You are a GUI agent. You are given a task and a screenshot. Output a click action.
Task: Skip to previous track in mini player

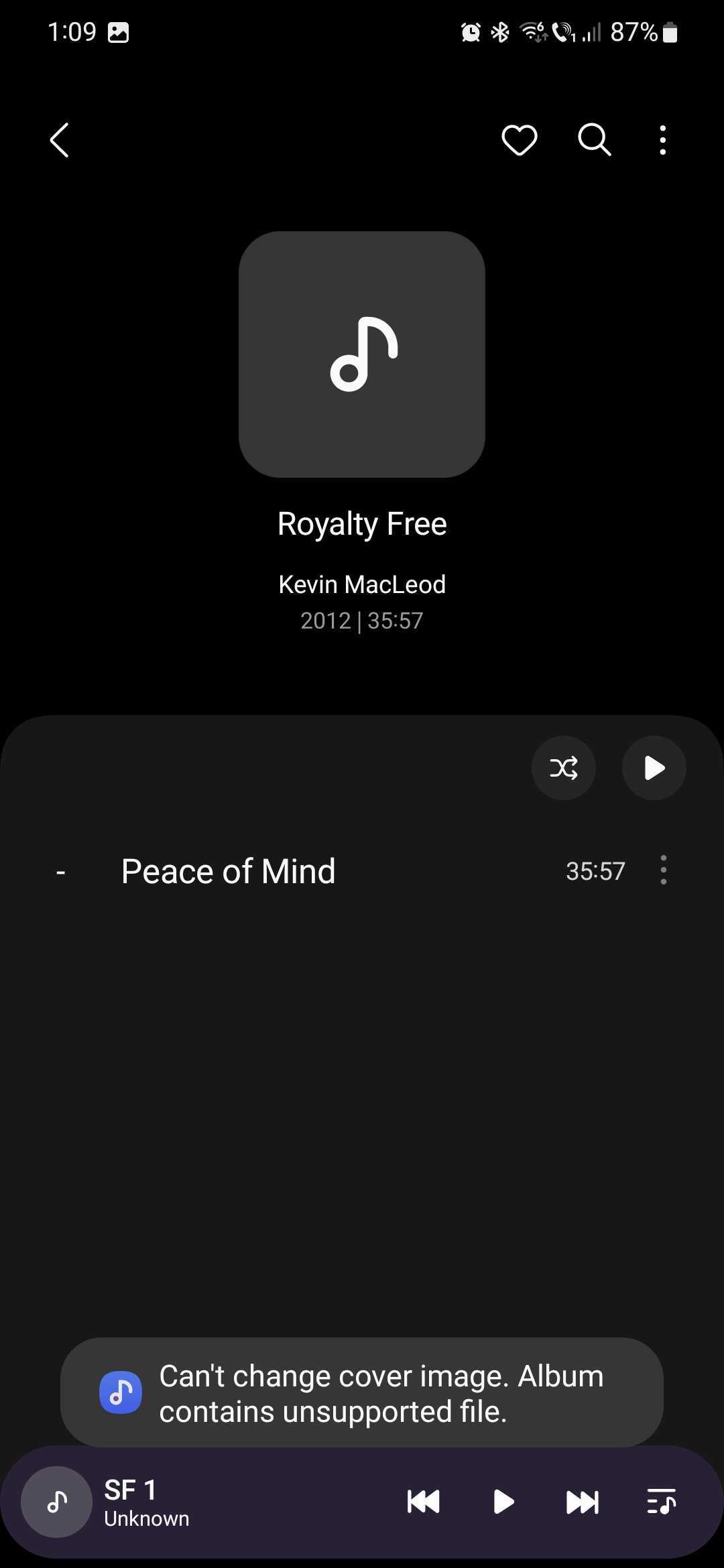click(424, 1502)
